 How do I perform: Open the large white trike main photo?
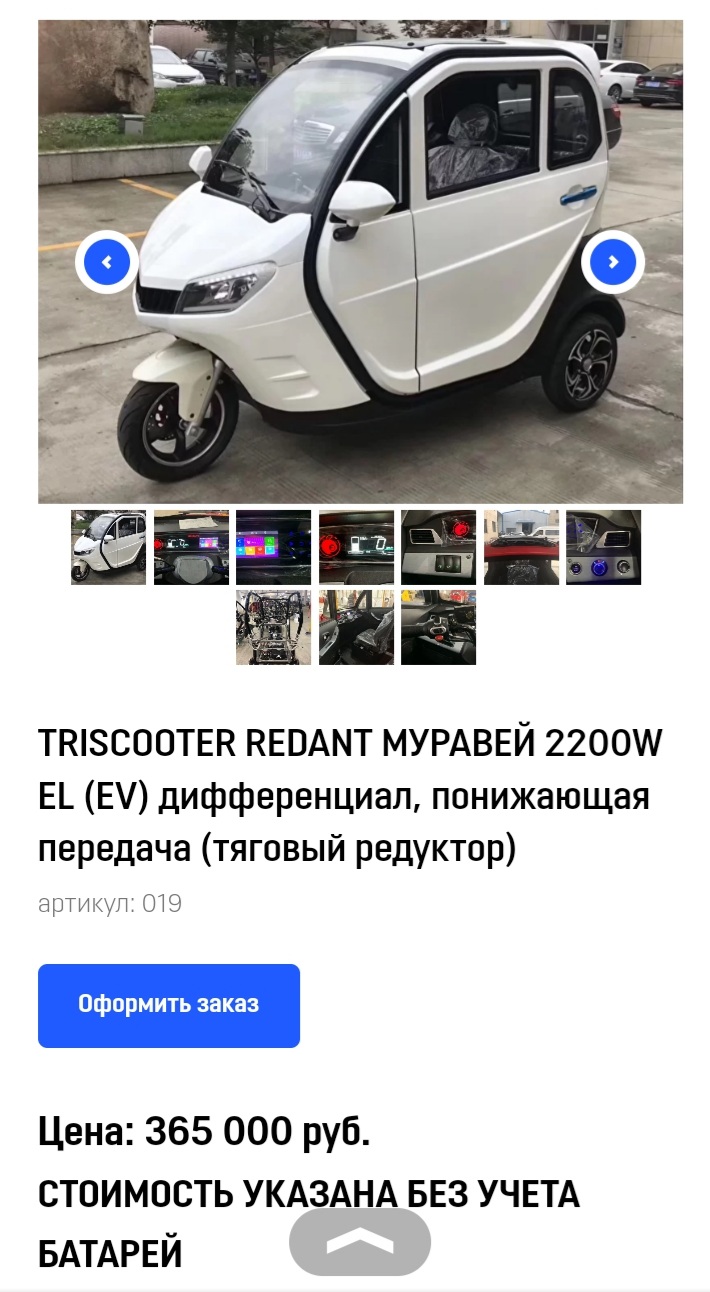(x=360, y=261)
